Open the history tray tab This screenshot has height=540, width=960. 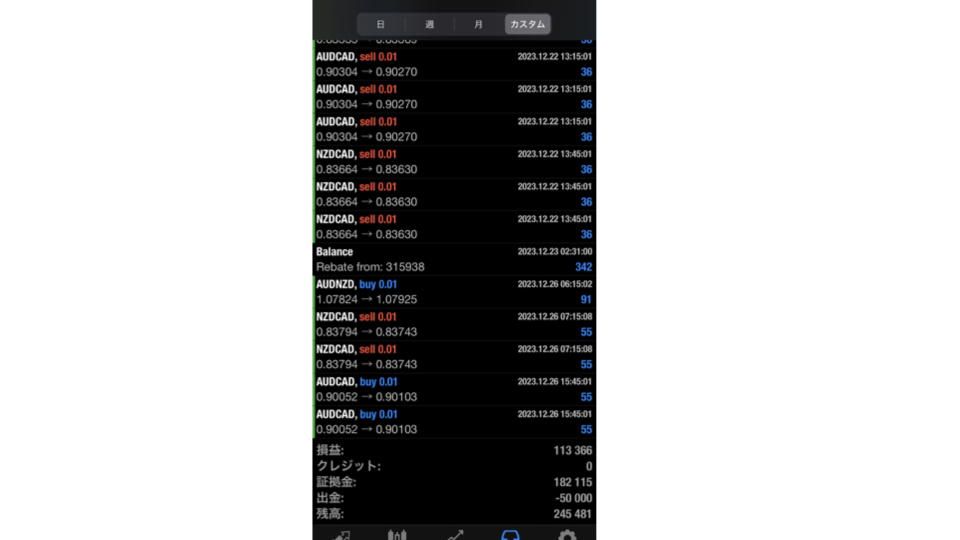[510, 534]
